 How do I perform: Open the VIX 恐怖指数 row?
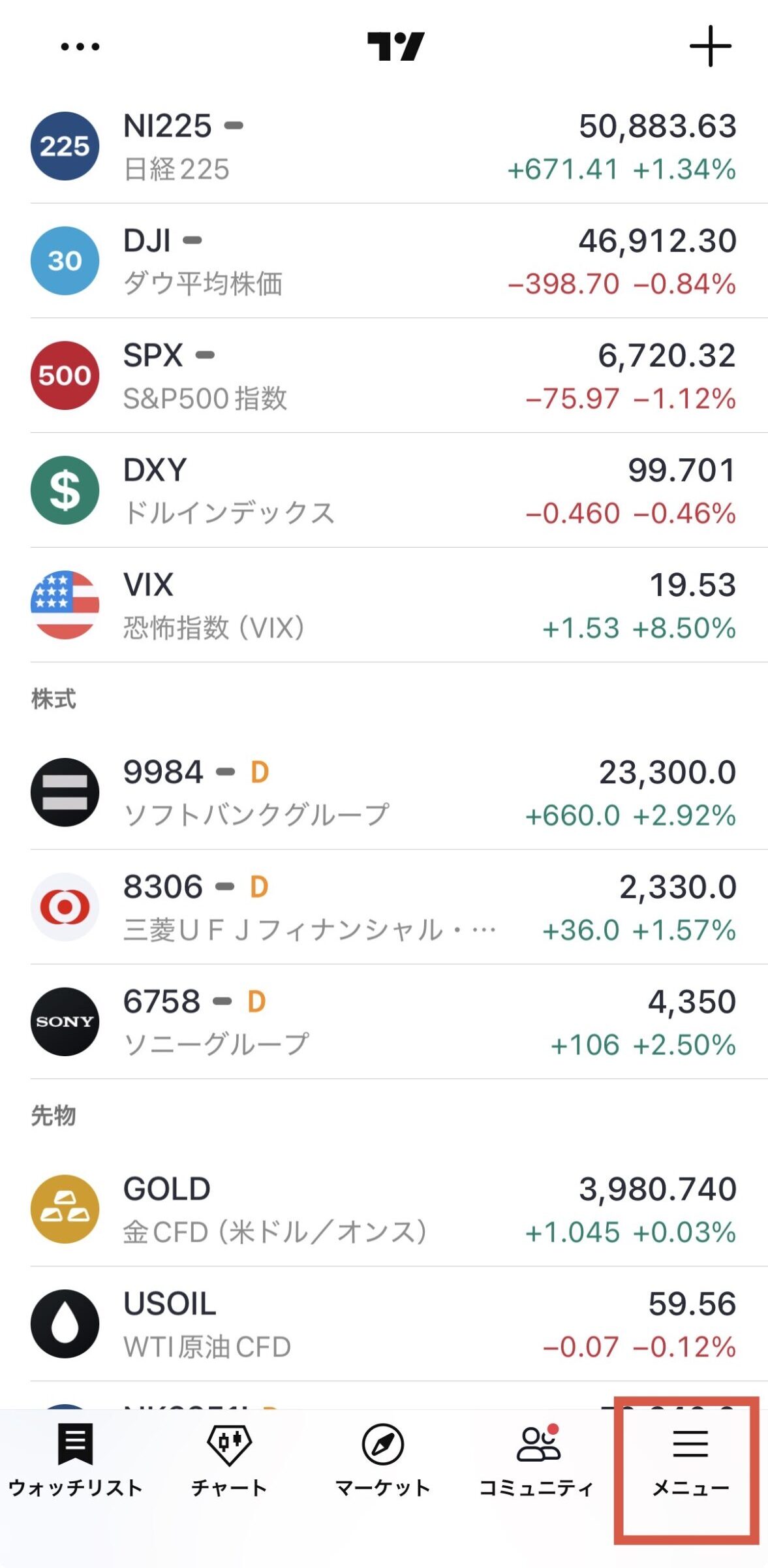point(384,605)
